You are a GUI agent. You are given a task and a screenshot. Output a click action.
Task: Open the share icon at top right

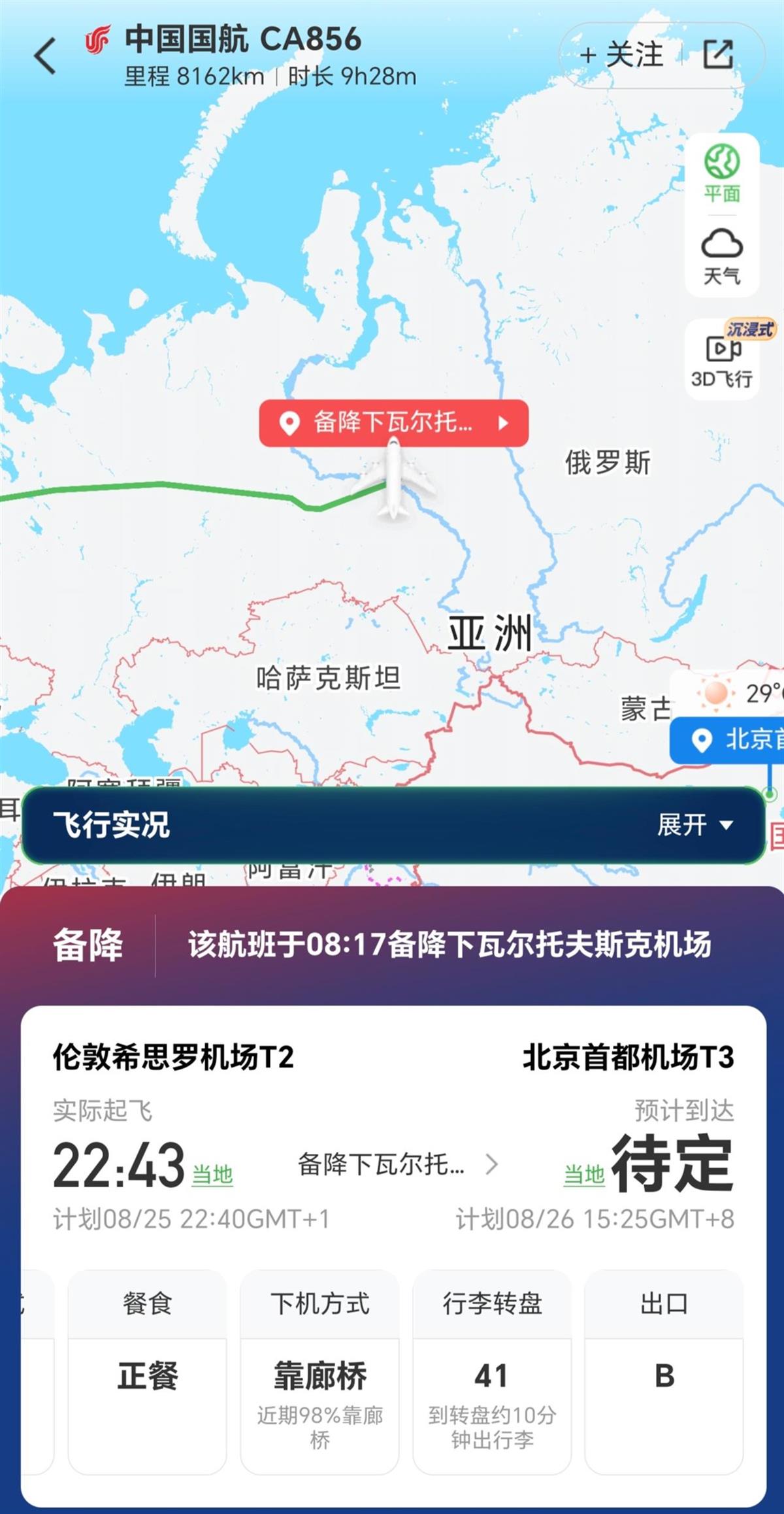point(719,55)
